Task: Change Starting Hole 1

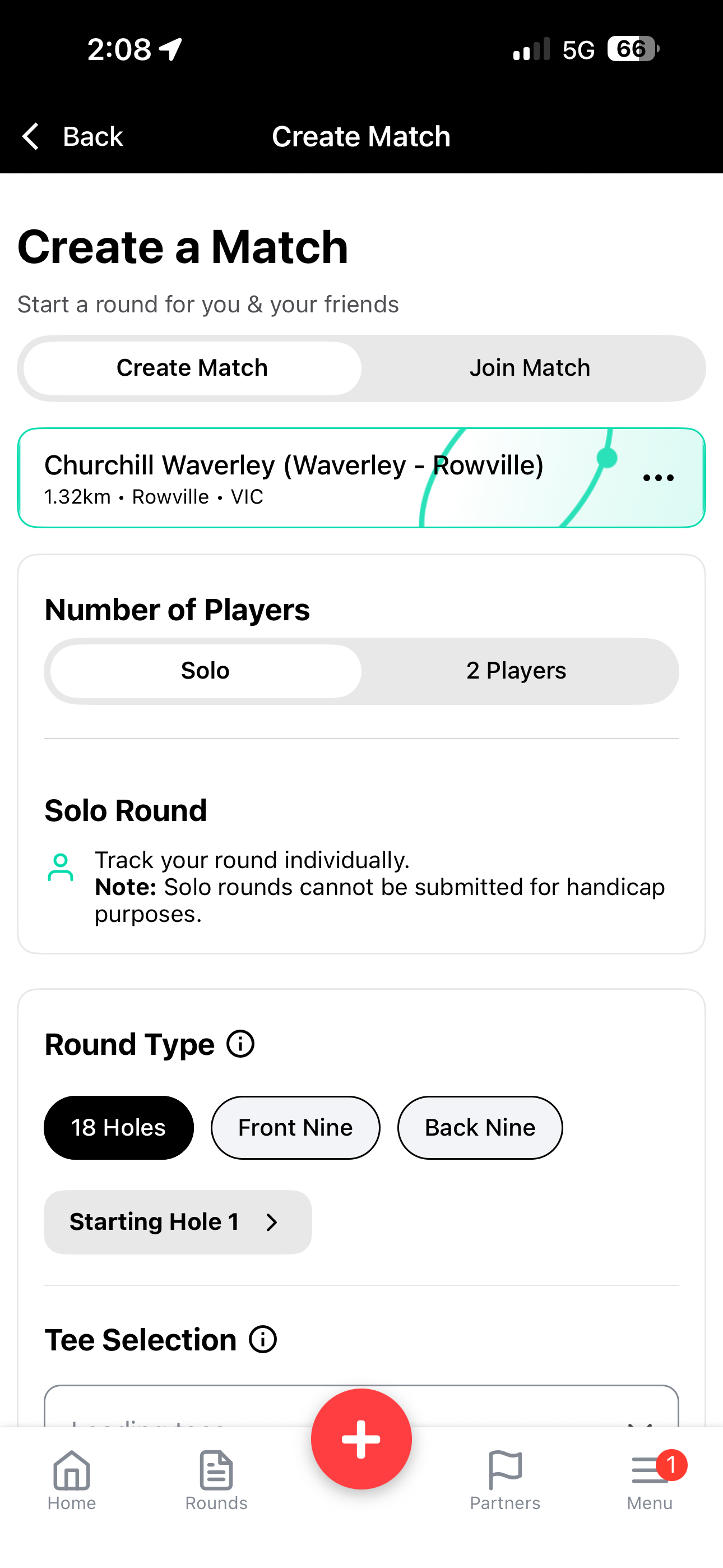Action: (178, 1221)
